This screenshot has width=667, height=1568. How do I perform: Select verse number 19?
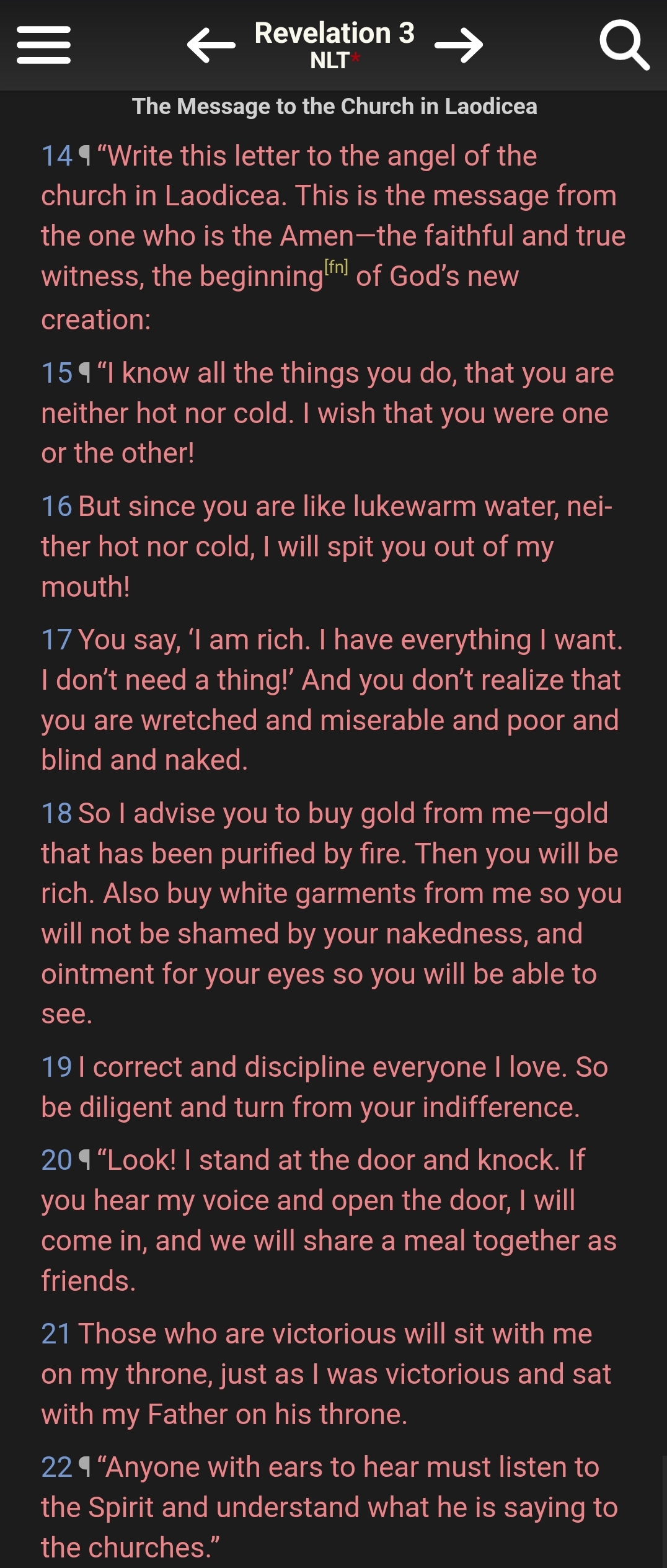point(57,1067)
